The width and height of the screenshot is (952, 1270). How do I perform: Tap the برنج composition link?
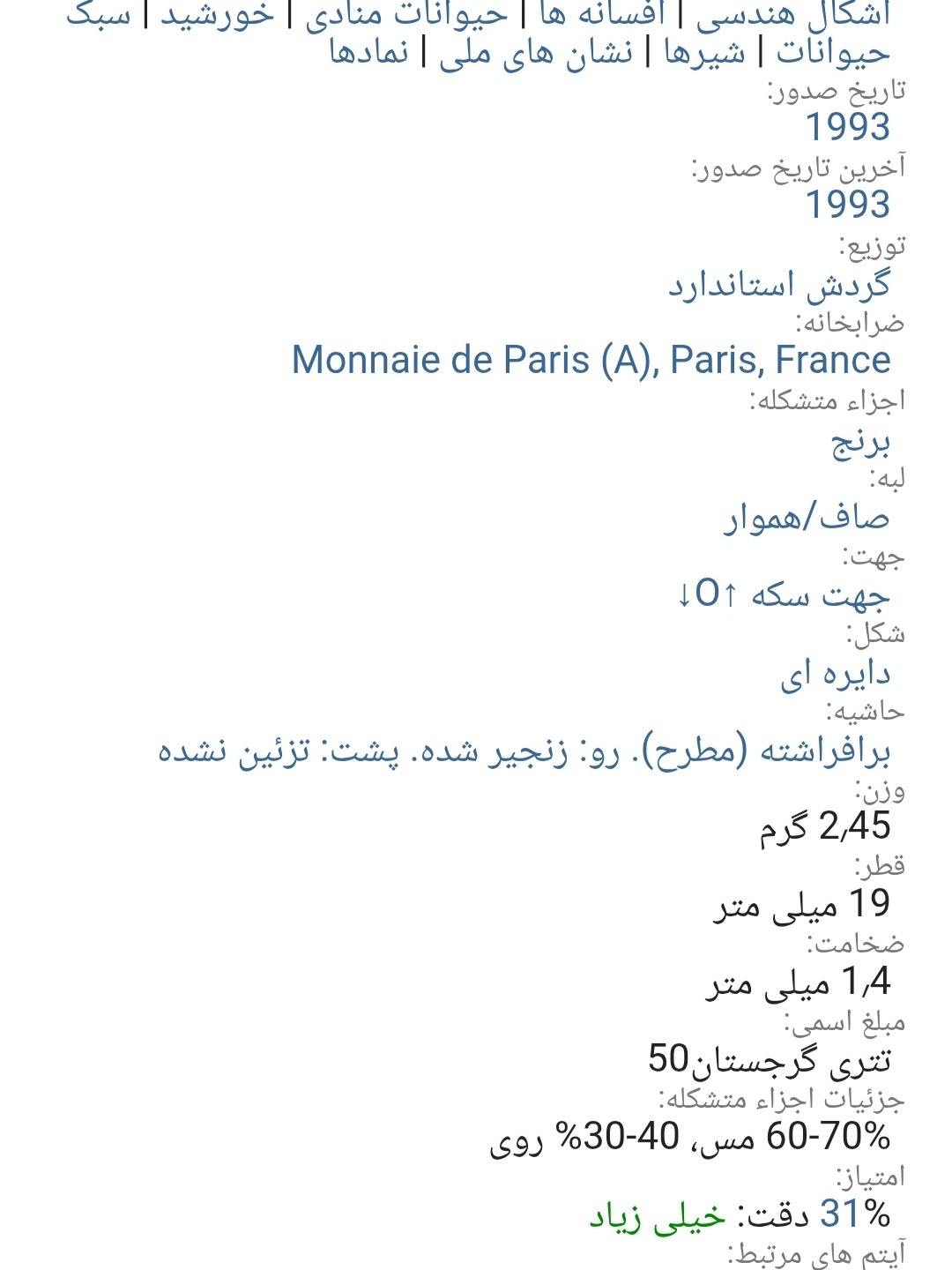pos(860,439)
